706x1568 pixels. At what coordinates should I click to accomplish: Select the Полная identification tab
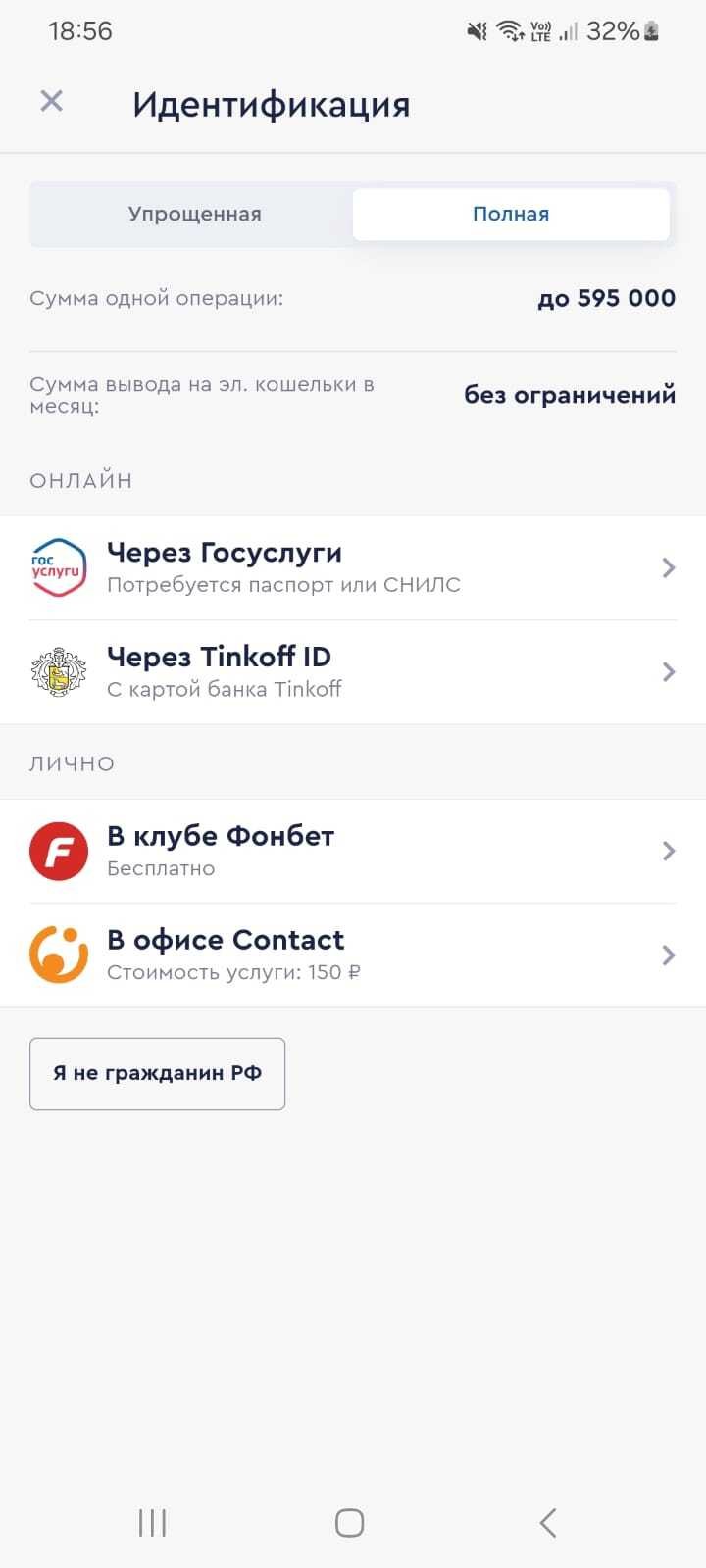(x=511, y=214)
